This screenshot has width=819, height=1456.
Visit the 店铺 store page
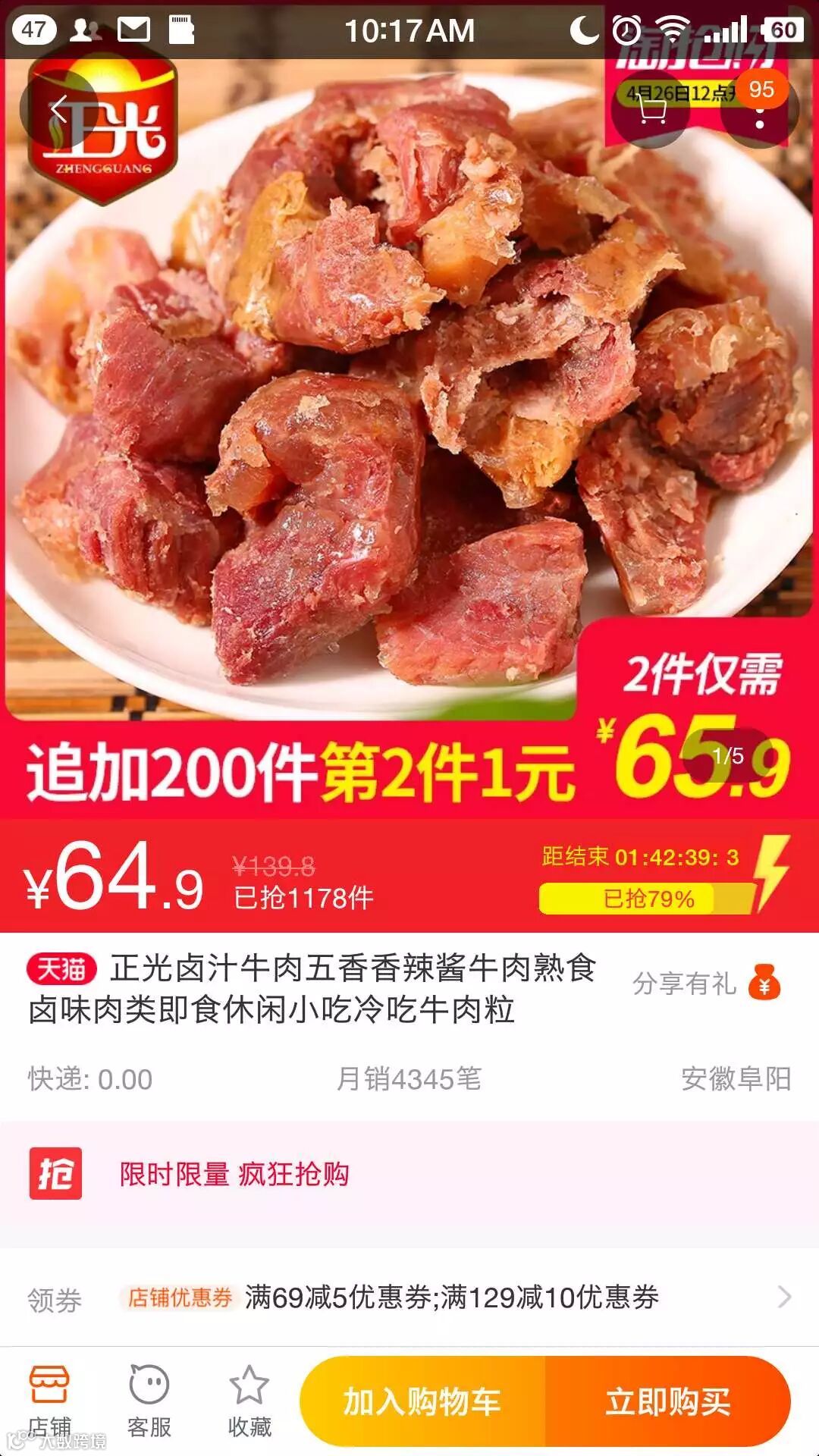coord(49,1401)
